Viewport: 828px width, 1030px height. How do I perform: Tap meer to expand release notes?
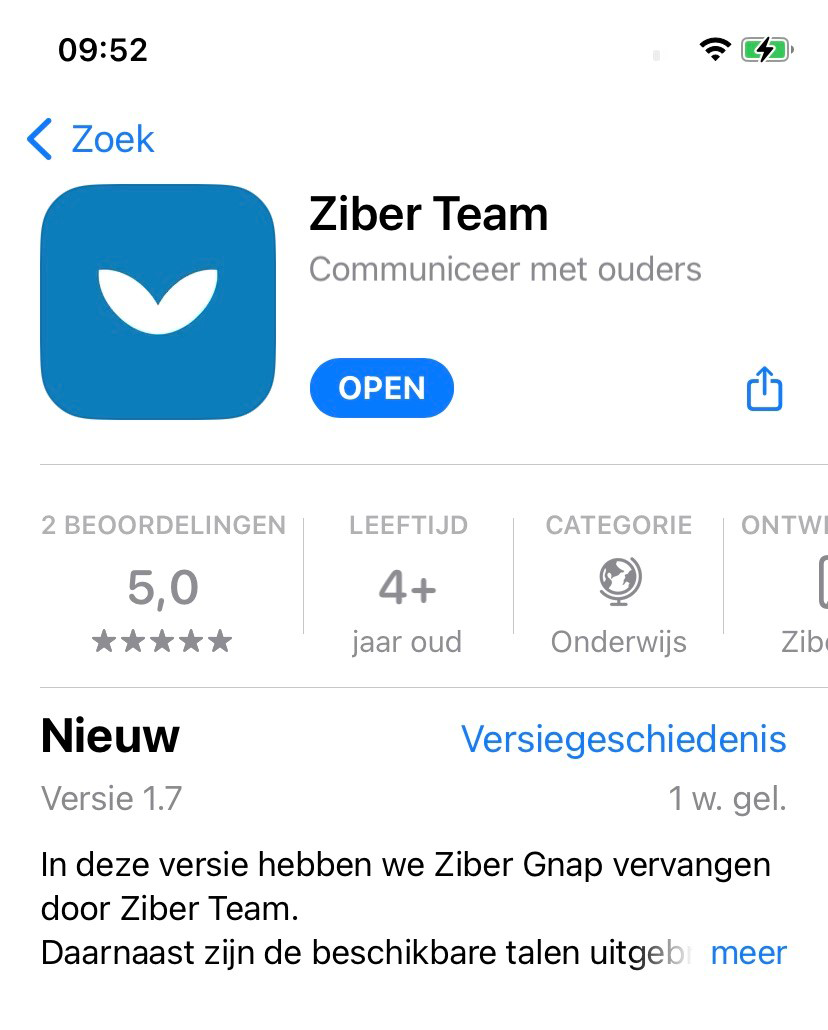click(748, 953)
